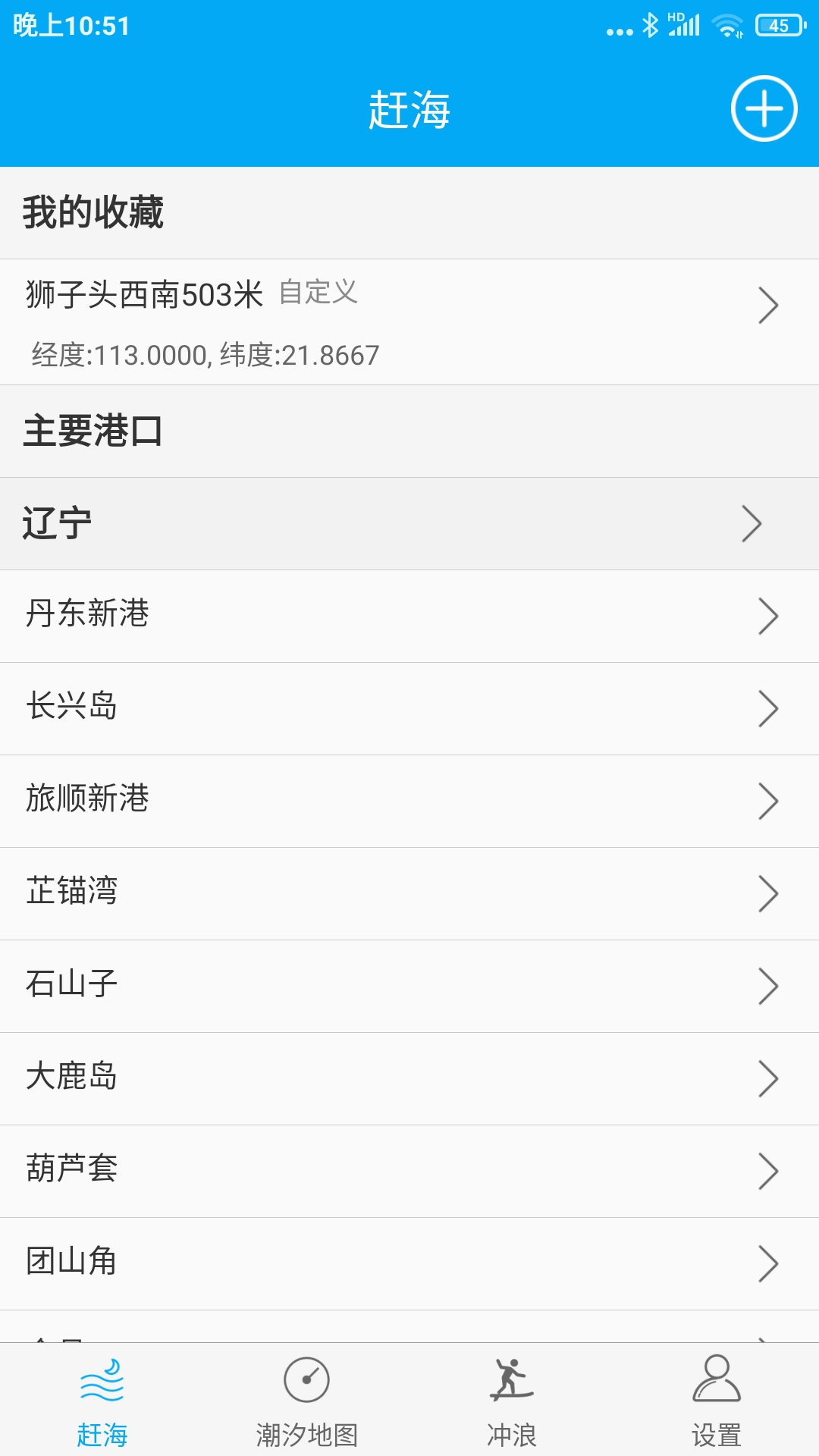Select 大鹿岛 from the port list
This screenshot has width=819, height=1456.
(x=409, y=1078)
